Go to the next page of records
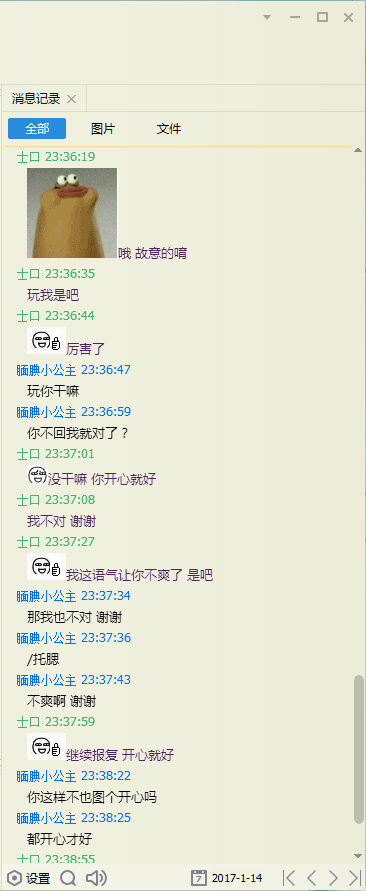366x891 pixels. 334,878
